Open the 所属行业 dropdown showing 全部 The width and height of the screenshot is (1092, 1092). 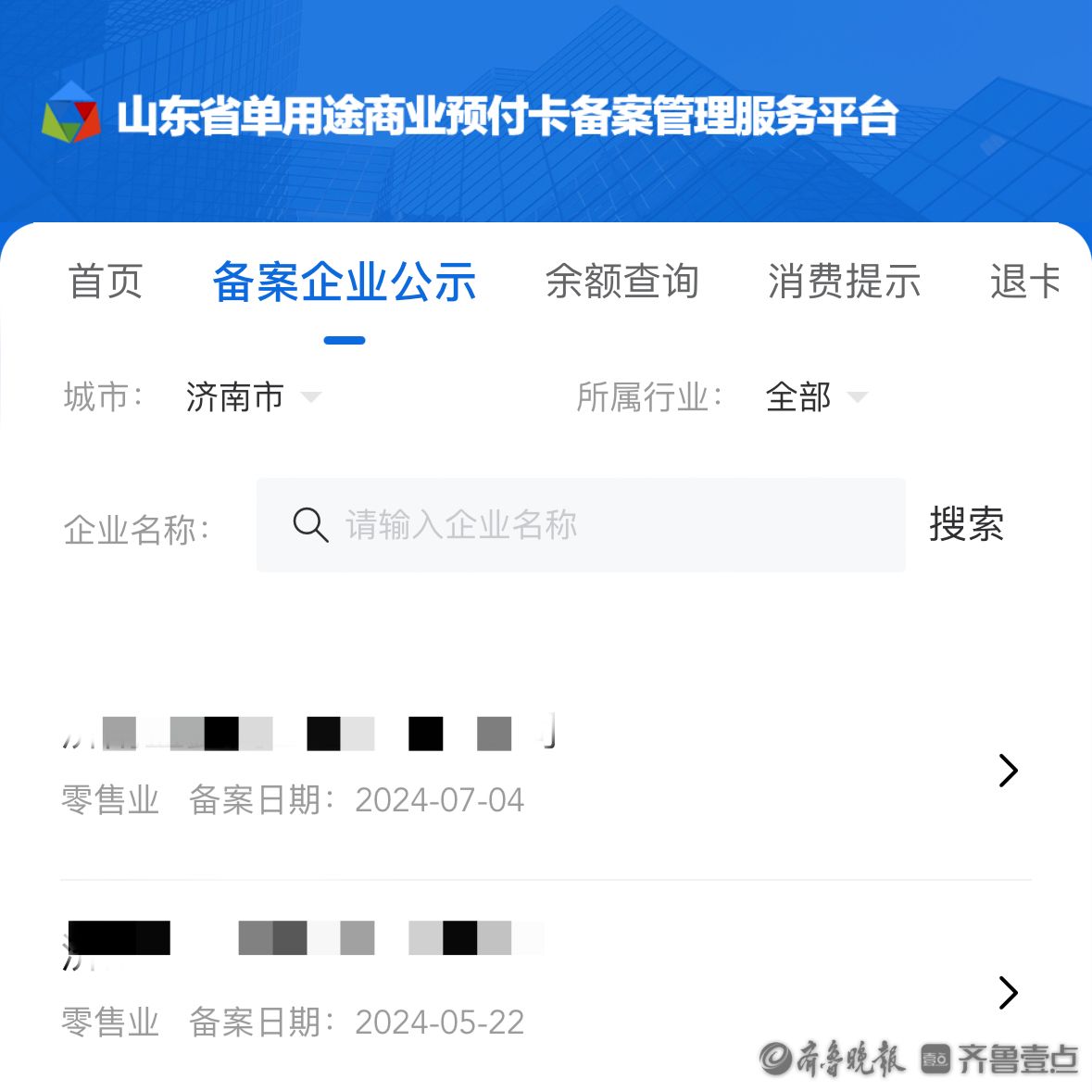(815, 397)
